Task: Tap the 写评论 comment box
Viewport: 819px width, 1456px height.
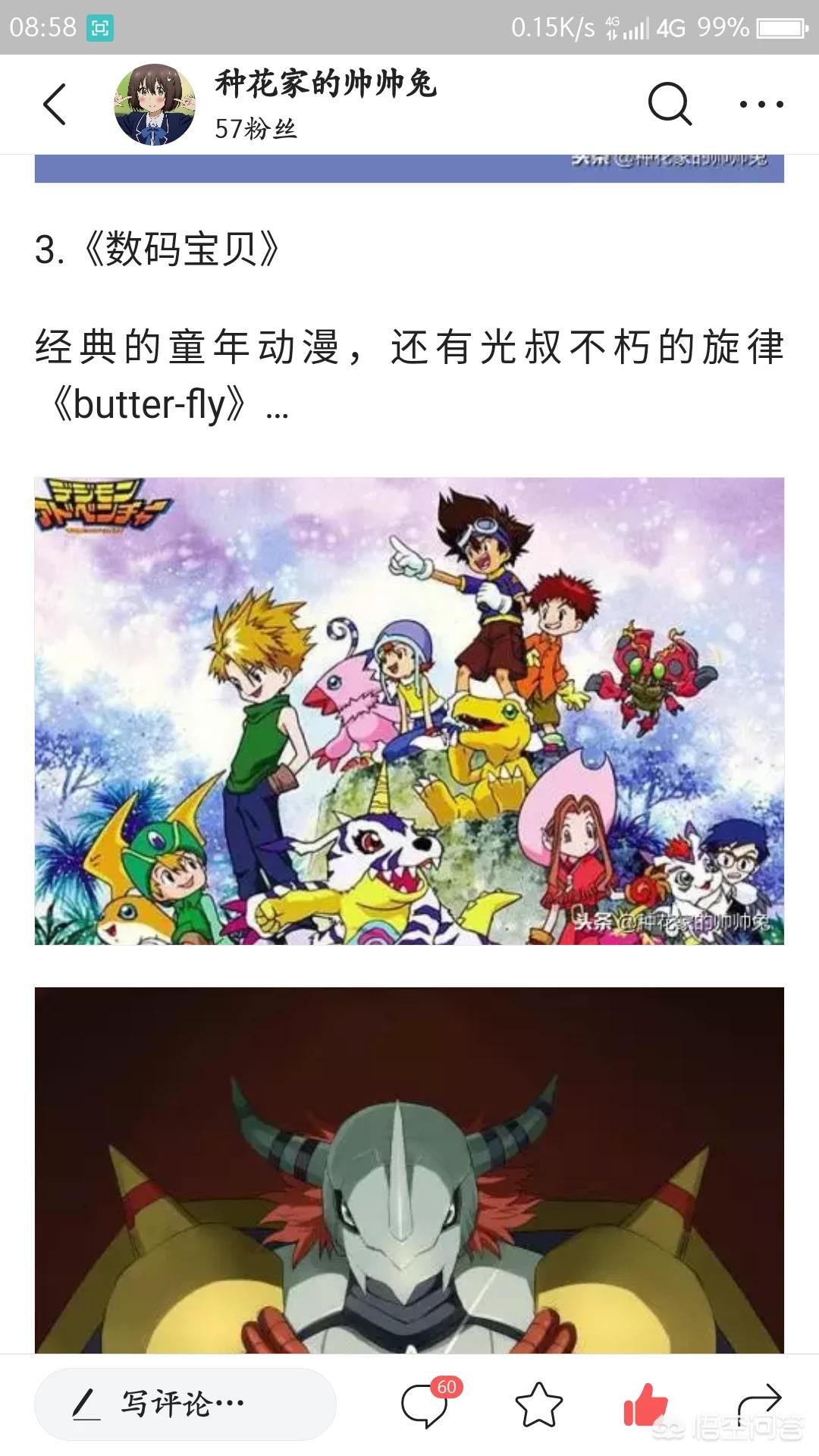Action: click(185, 1404)
